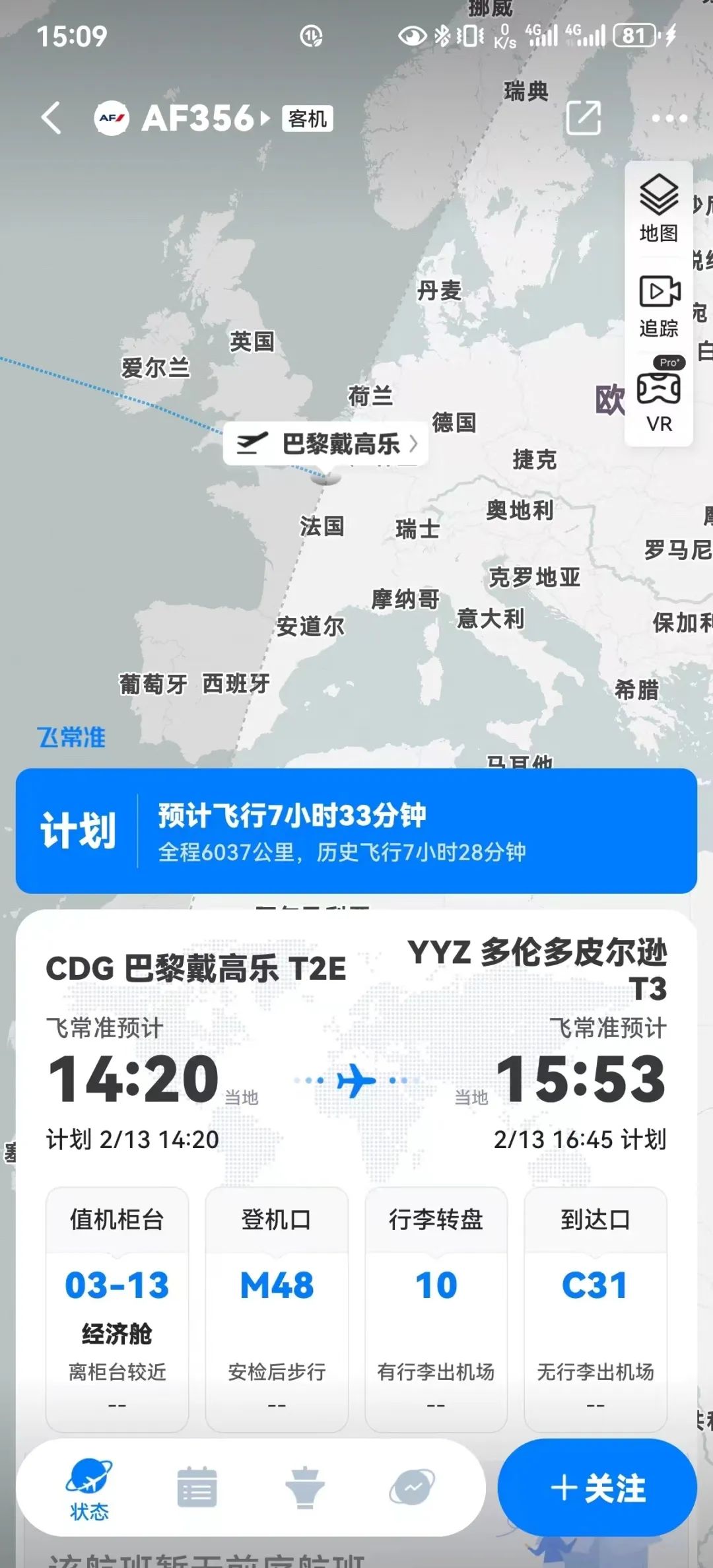The width and height of the screenshot is (713, 1568).
Task: Switch to the 状态 status tab
Action: 88,1489
